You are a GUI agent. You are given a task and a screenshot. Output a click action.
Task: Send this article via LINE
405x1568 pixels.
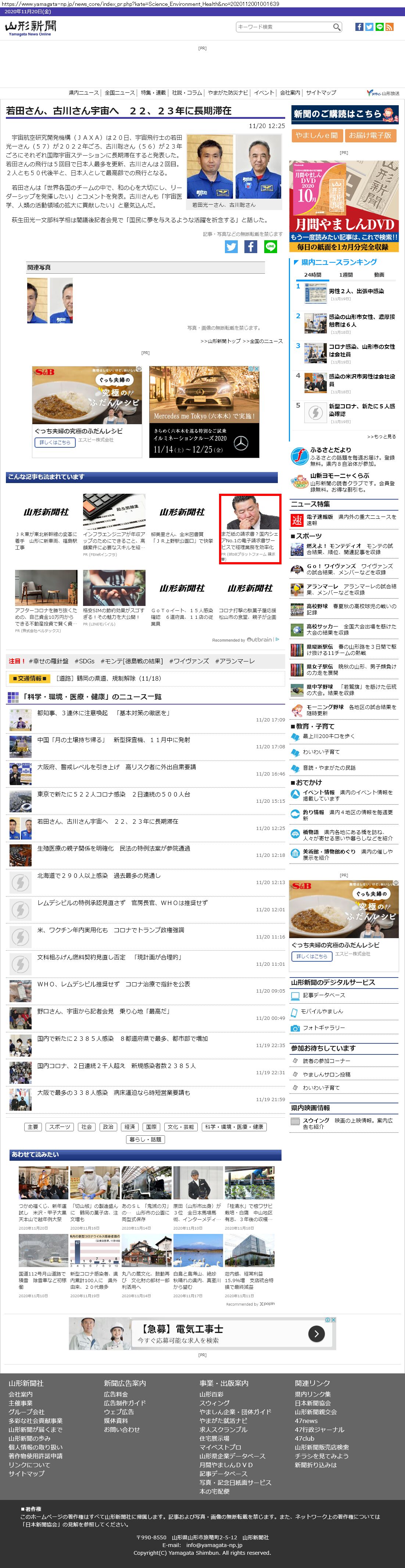pos(270,246)
